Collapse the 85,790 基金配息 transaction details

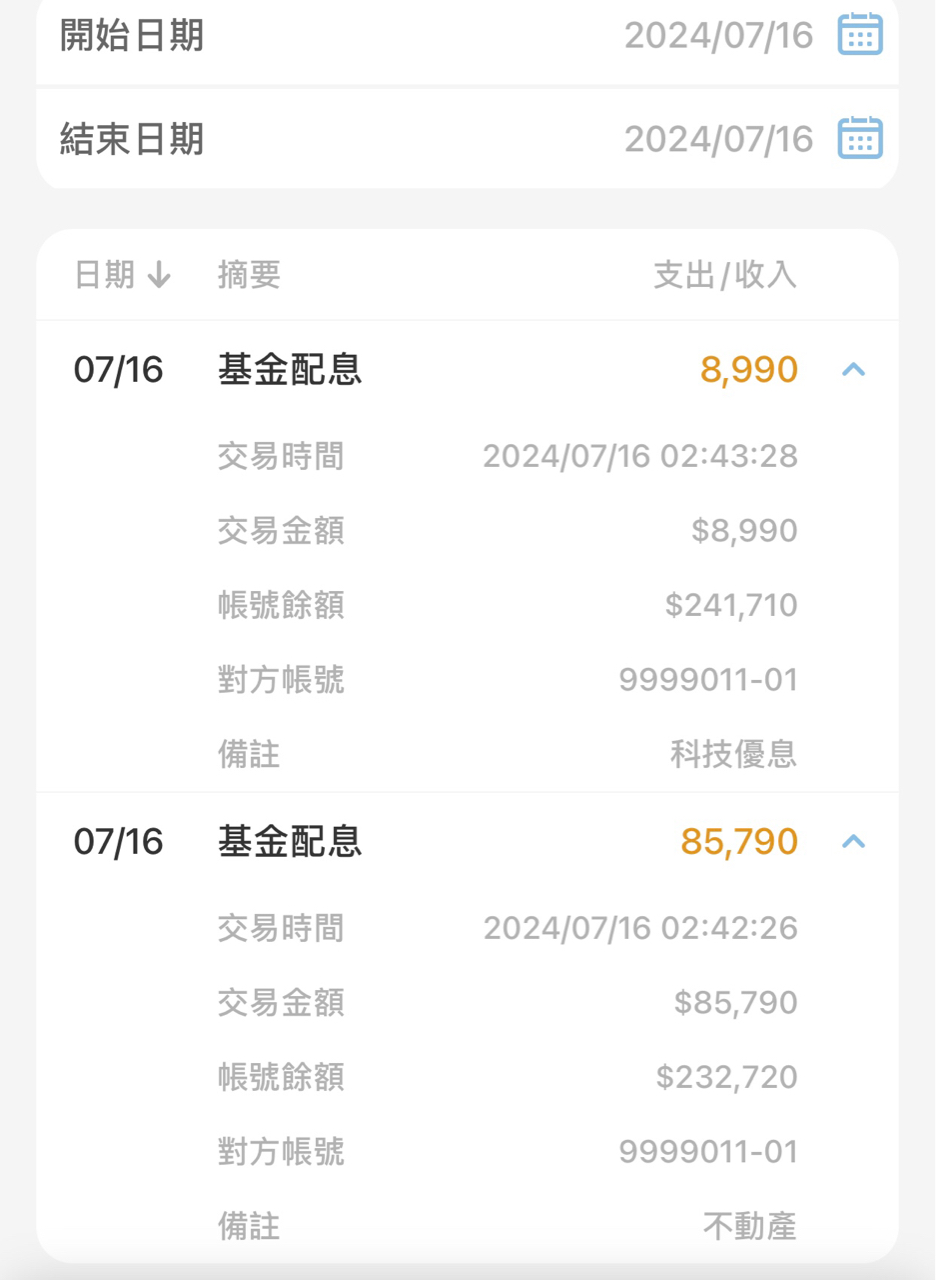853,841
